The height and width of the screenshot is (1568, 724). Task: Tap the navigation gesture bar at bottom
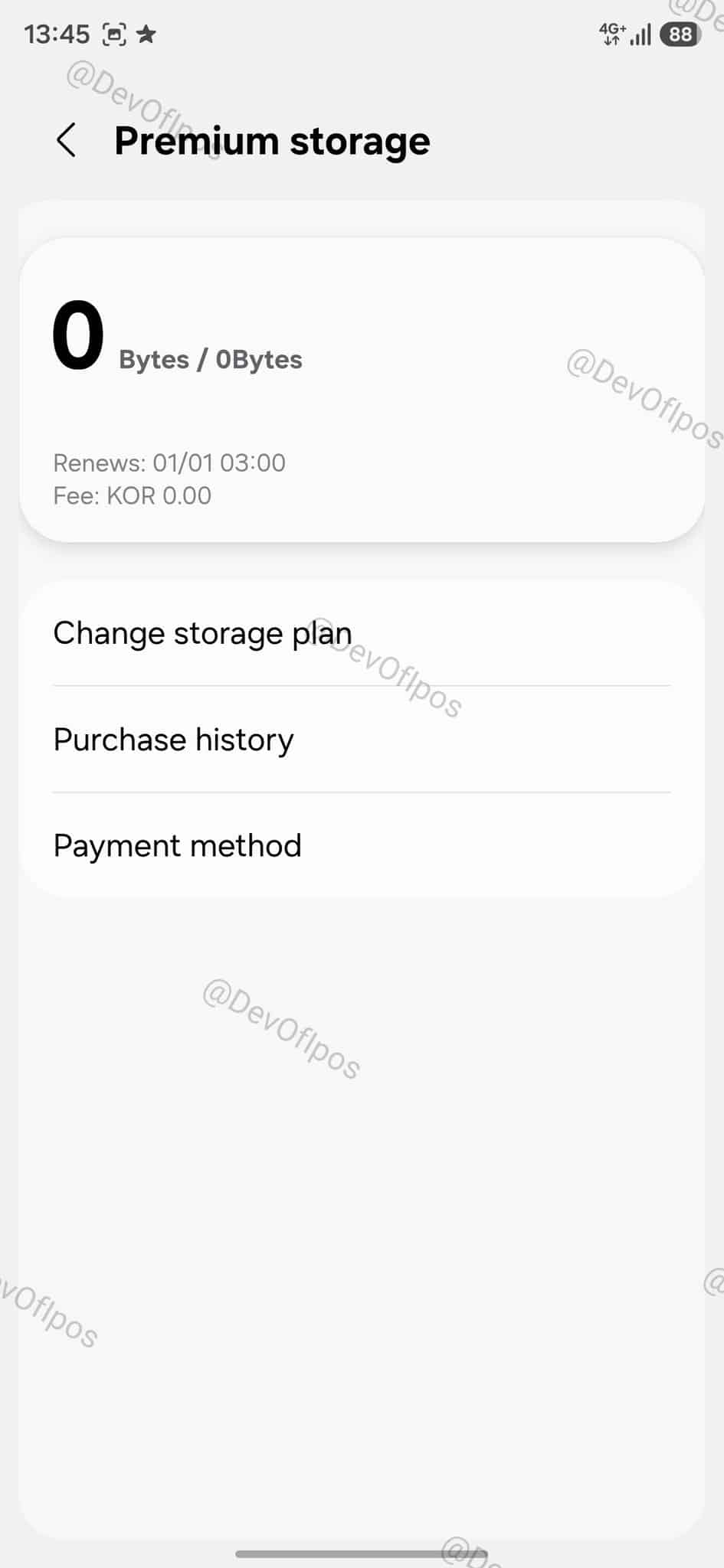[362, 1553]
